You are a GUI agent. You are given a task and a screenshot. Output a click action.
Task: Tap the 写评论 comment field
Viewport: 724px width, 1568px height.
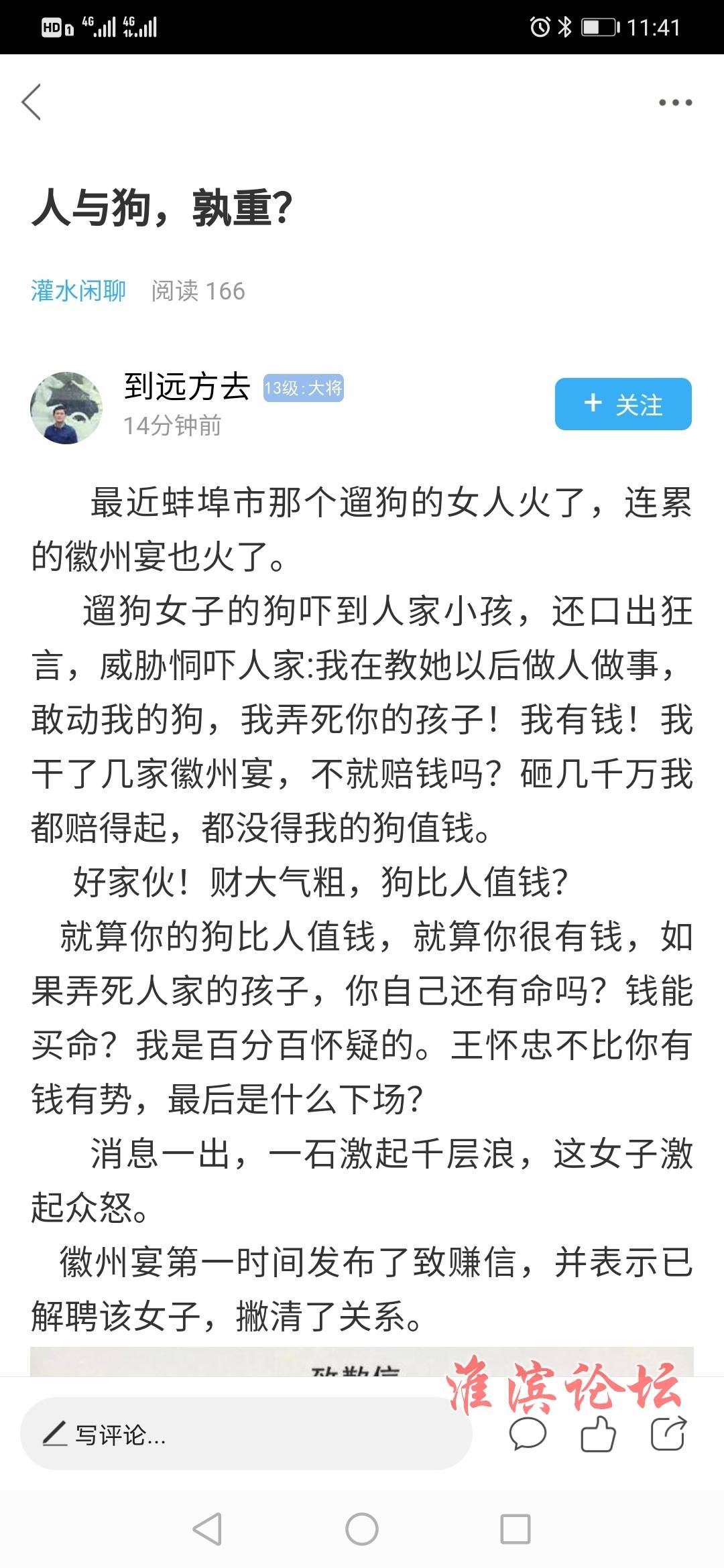[245, 1435]
